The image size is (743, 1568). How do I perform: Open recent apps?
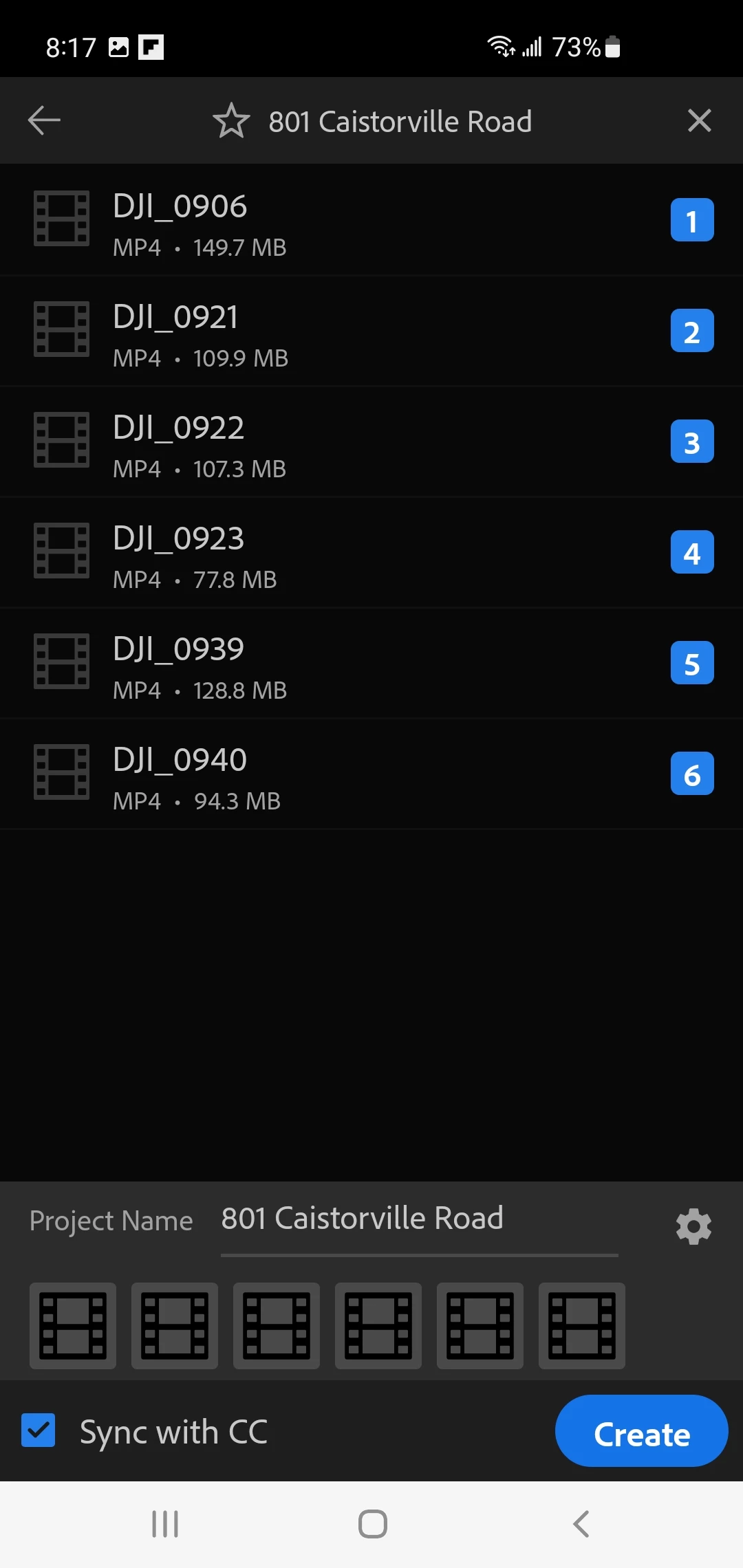(x=165, y=1523)
